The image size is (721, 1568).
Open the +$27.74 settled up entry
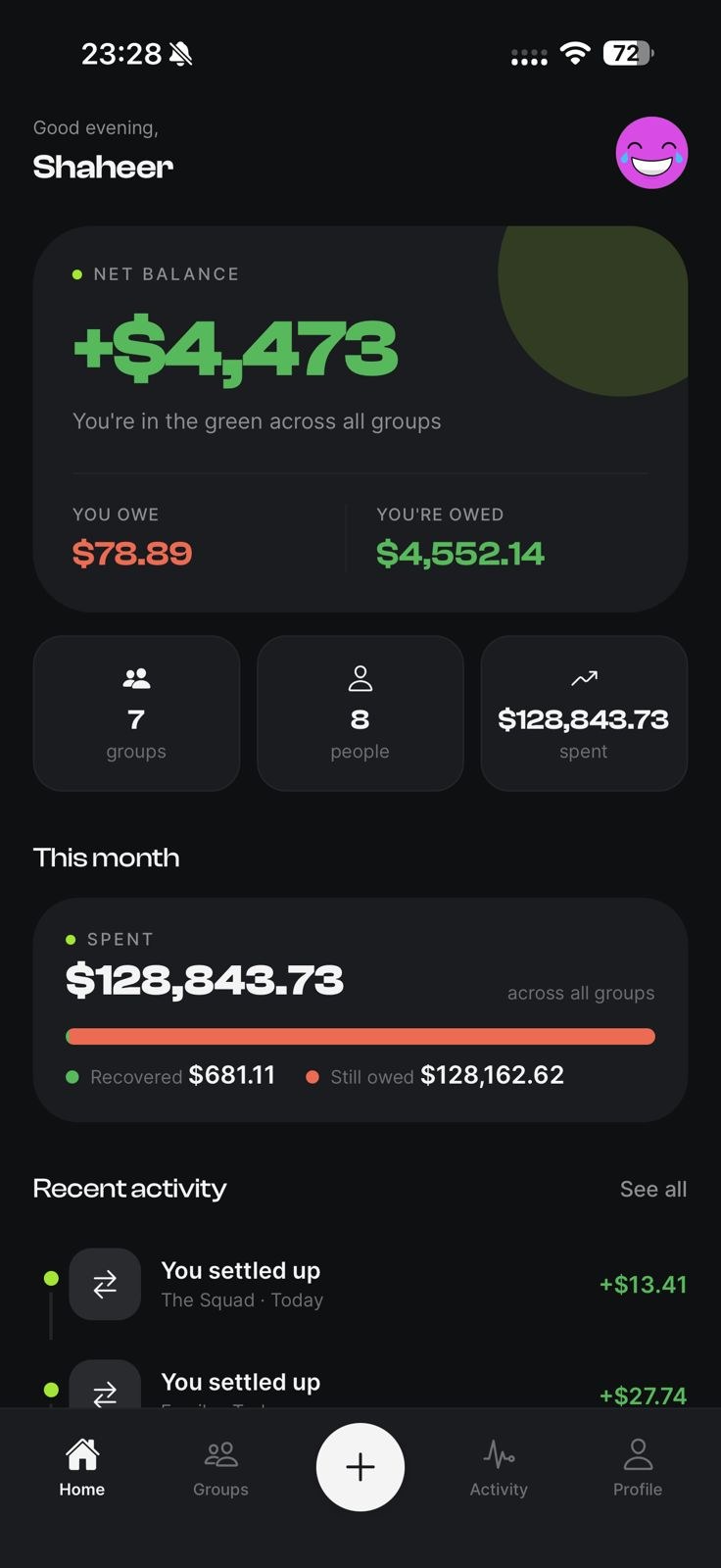click(x=360, y=1383)
